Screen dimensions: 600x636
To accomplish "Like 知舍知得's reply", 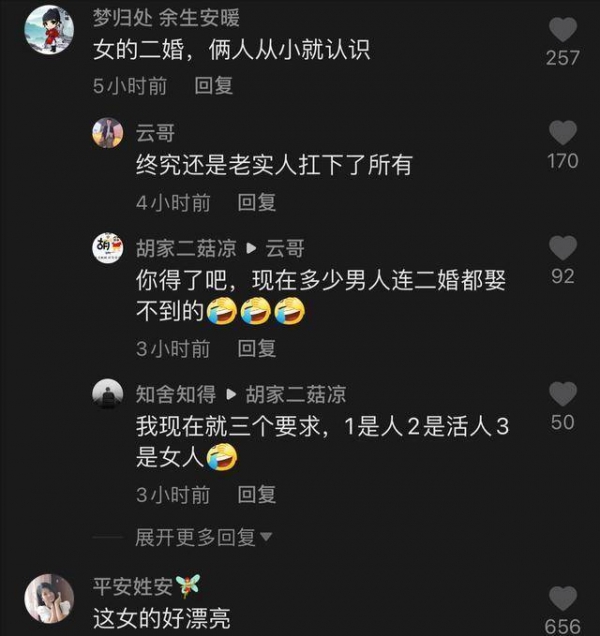I will 563,394.
